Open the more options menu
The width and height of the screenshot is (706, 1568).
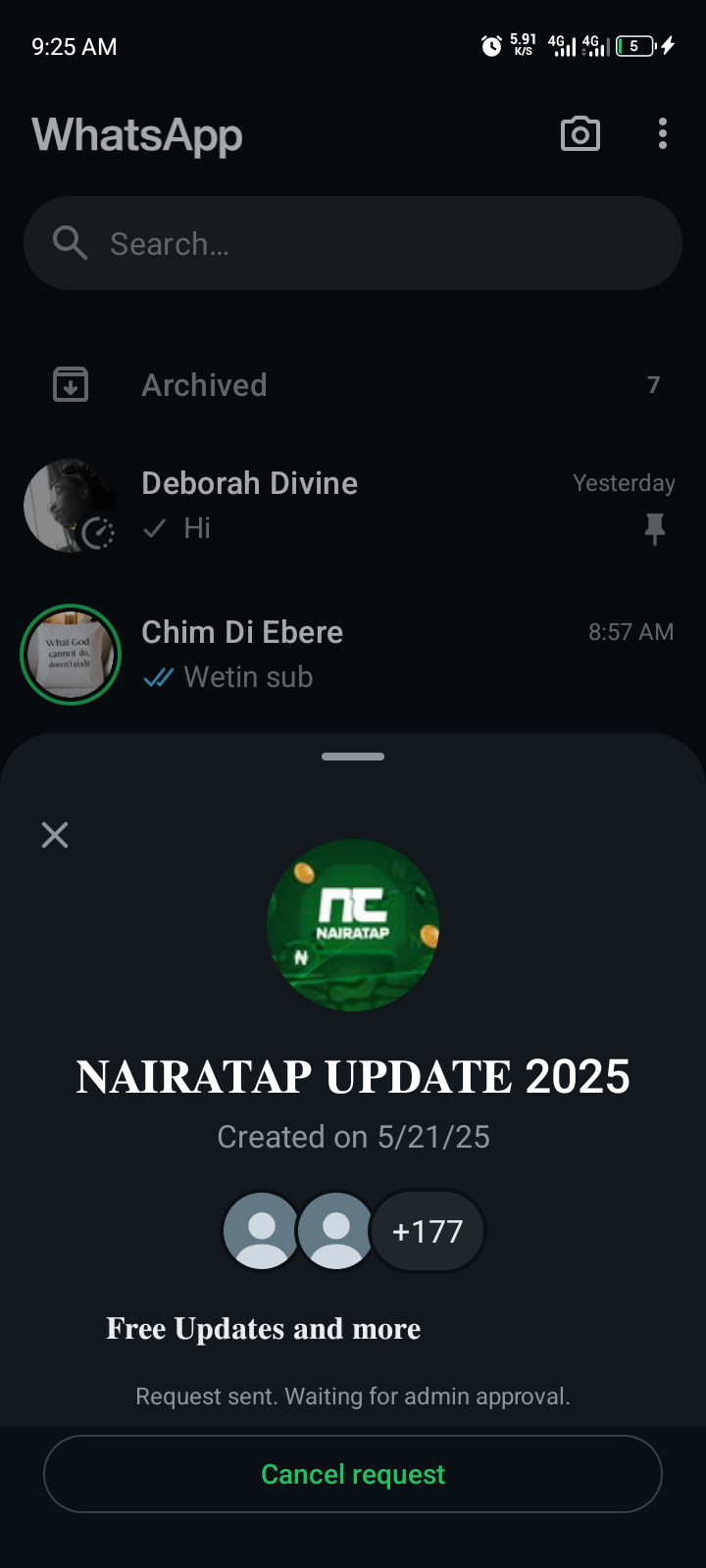point(663,134)
